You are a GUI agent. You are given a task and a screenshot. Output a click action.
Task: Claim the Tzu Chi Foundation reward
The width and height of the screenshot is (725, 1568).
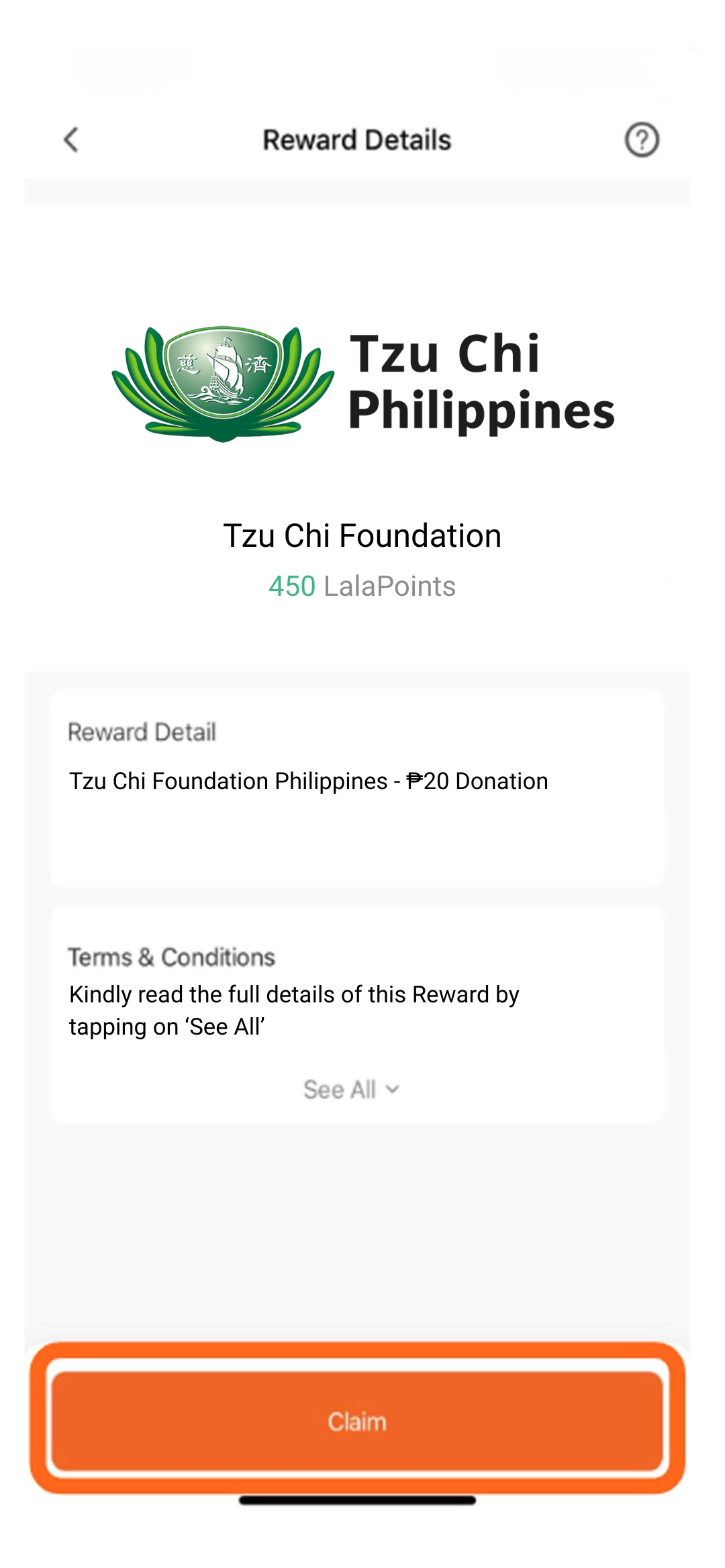(x=357, y=1421)
